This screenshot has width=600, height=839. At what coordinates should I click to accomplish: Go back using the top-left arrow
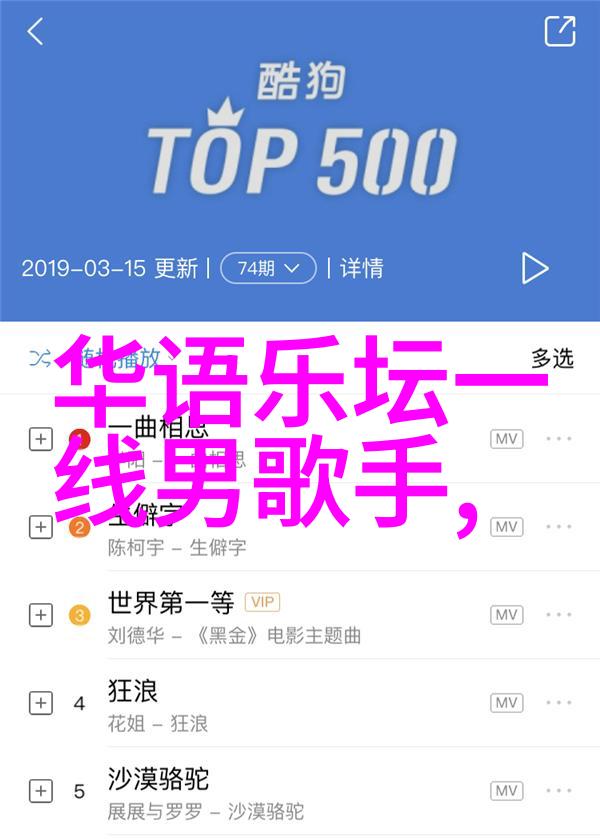[36, 32]
